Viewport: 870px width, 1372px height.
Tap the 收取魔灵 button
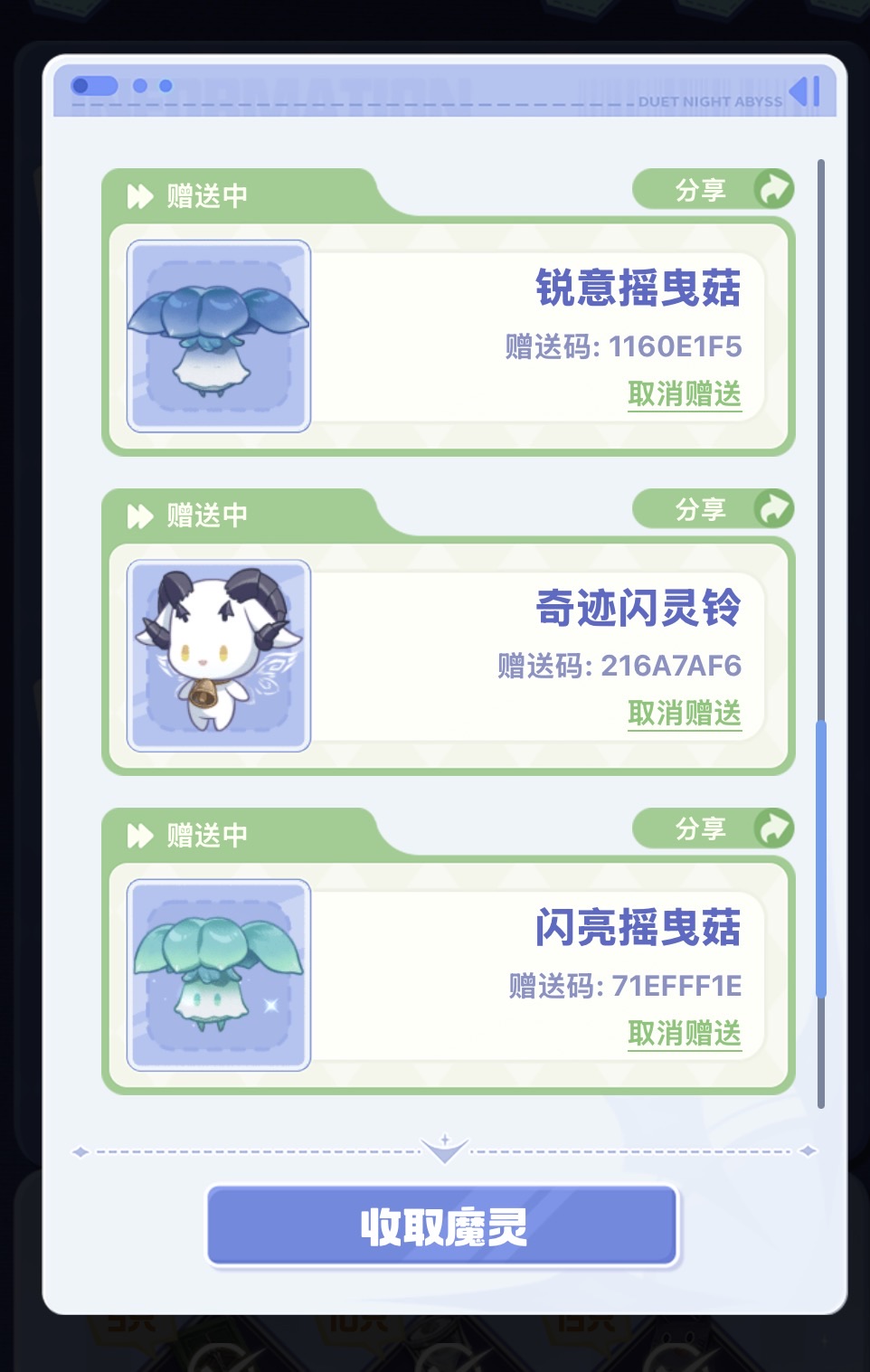pos(442,1226)
